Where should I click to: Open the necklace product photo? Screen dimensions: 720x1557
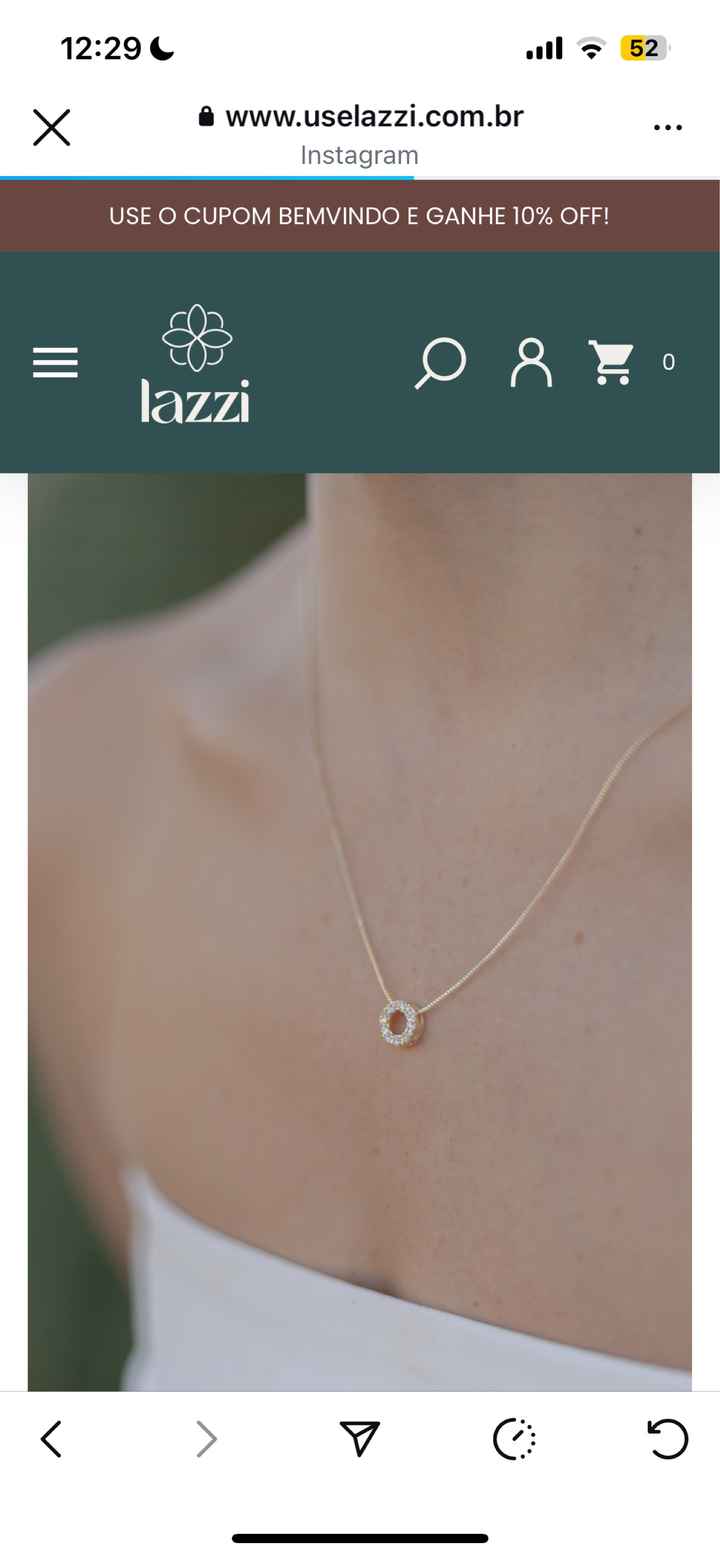coord(360,930)
